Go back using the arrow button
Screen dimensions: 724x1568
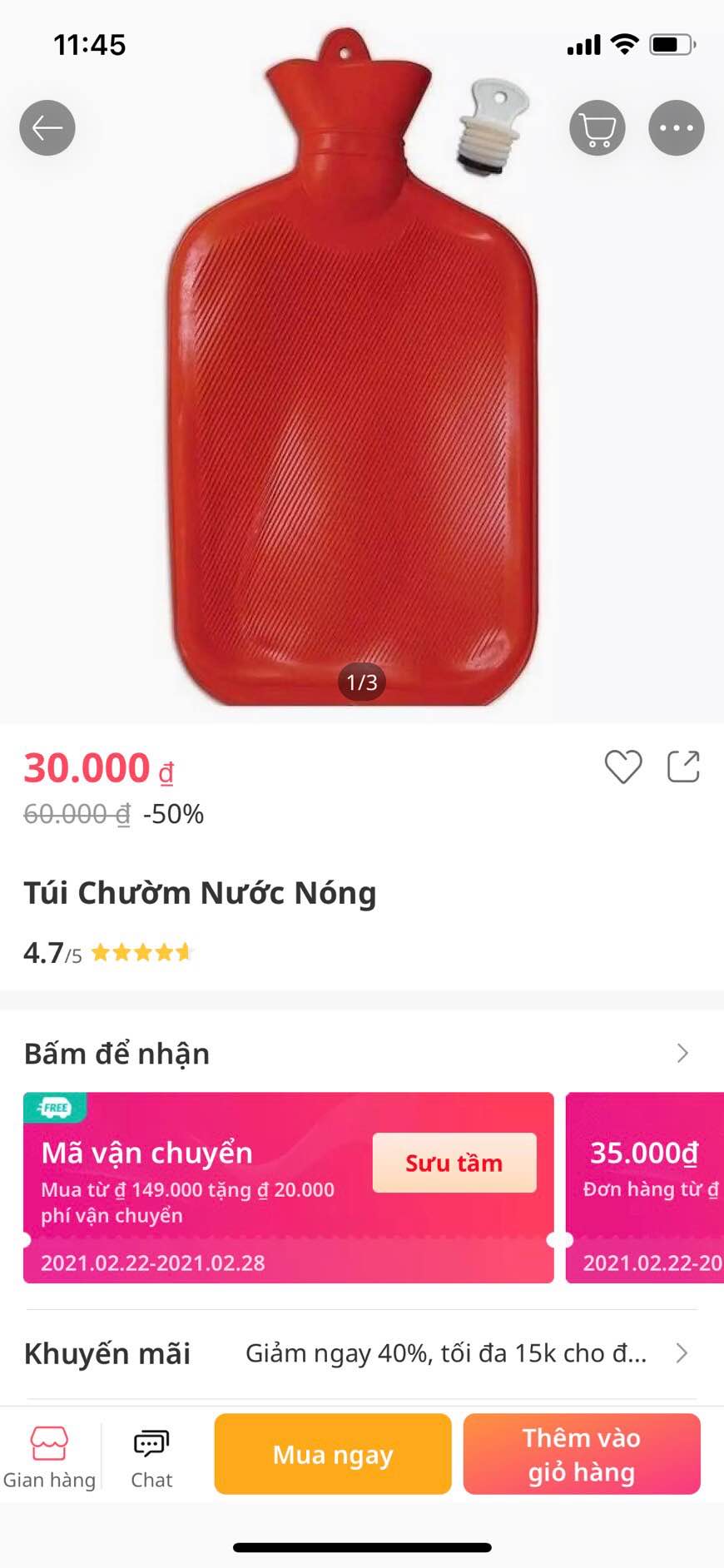pyautogui.click(x=47, y=128)
